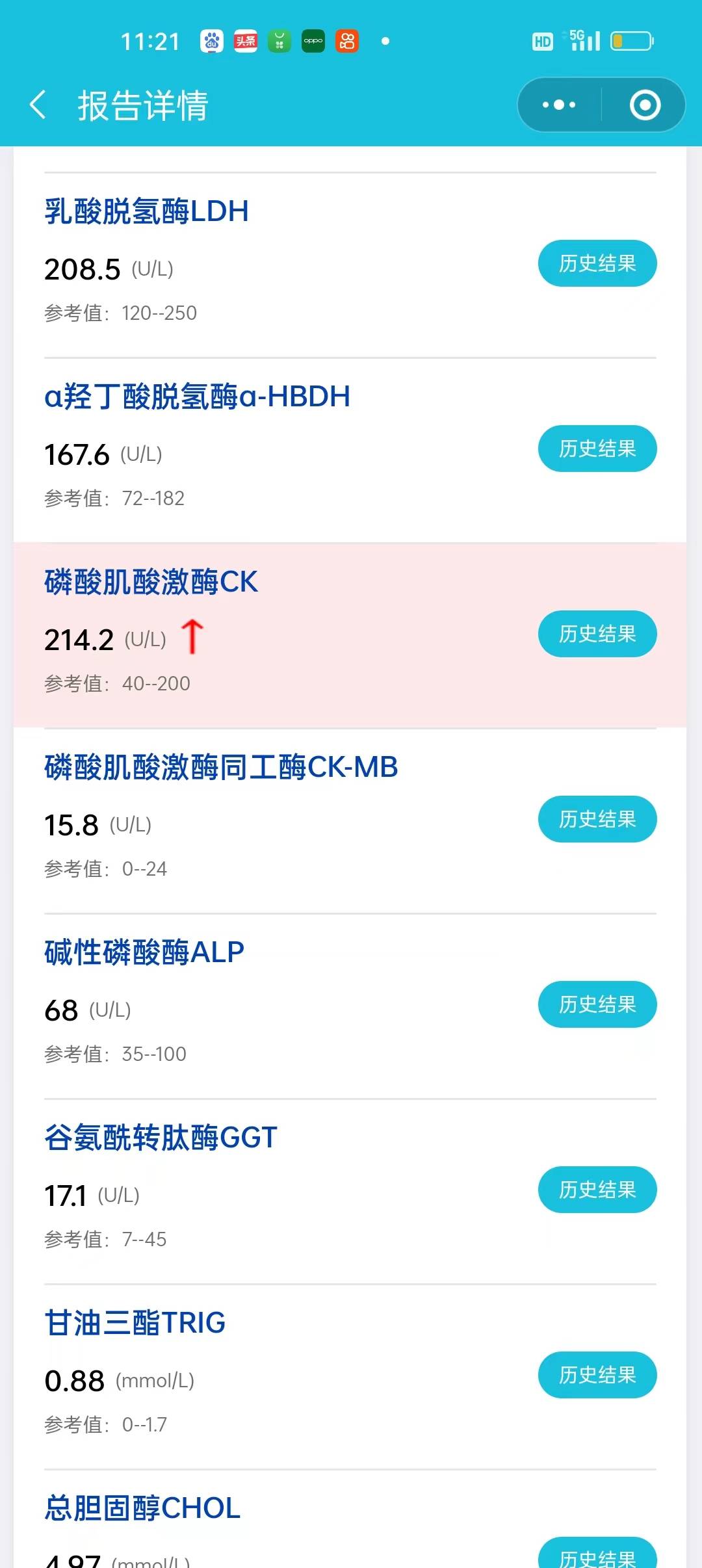Open 历史结果 for 乳酸脱氢酶LDH
This screenshot has width=702, height=1568.
pyautogui.click(x=597, y=263)
